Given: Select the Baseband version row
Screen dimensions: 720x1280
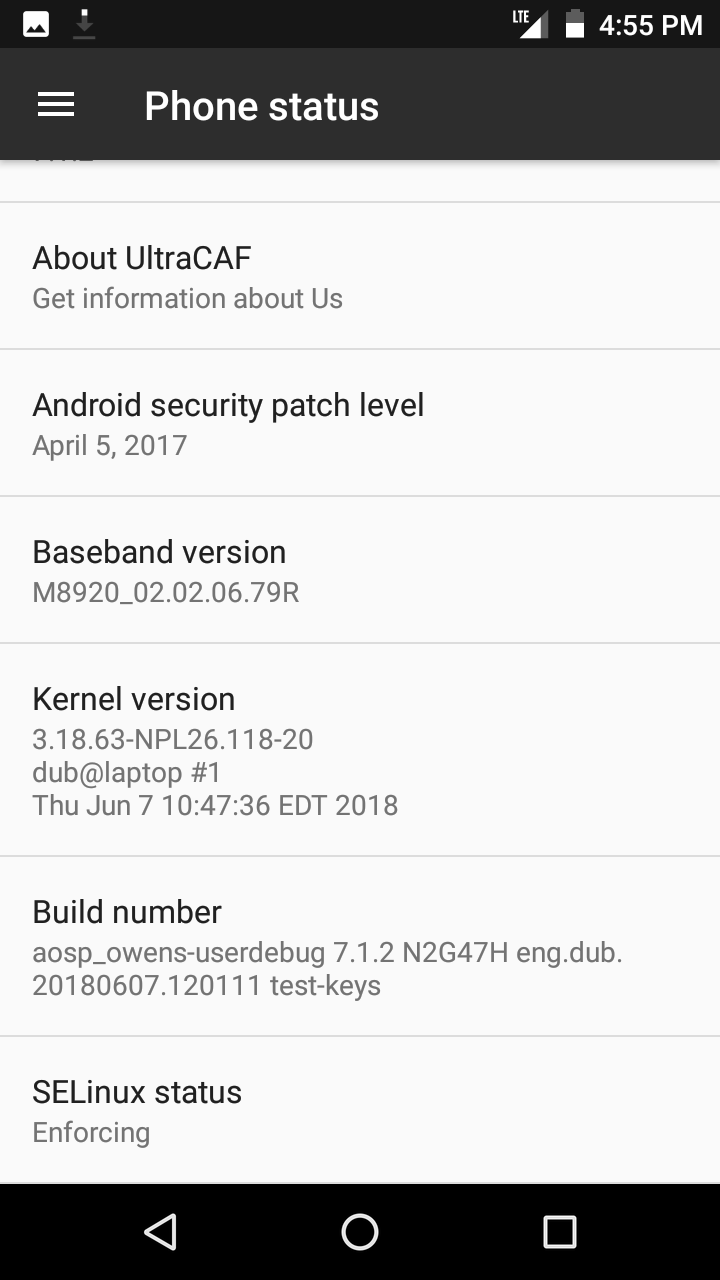Looking at the screenshot, I should tap(360, 570).
